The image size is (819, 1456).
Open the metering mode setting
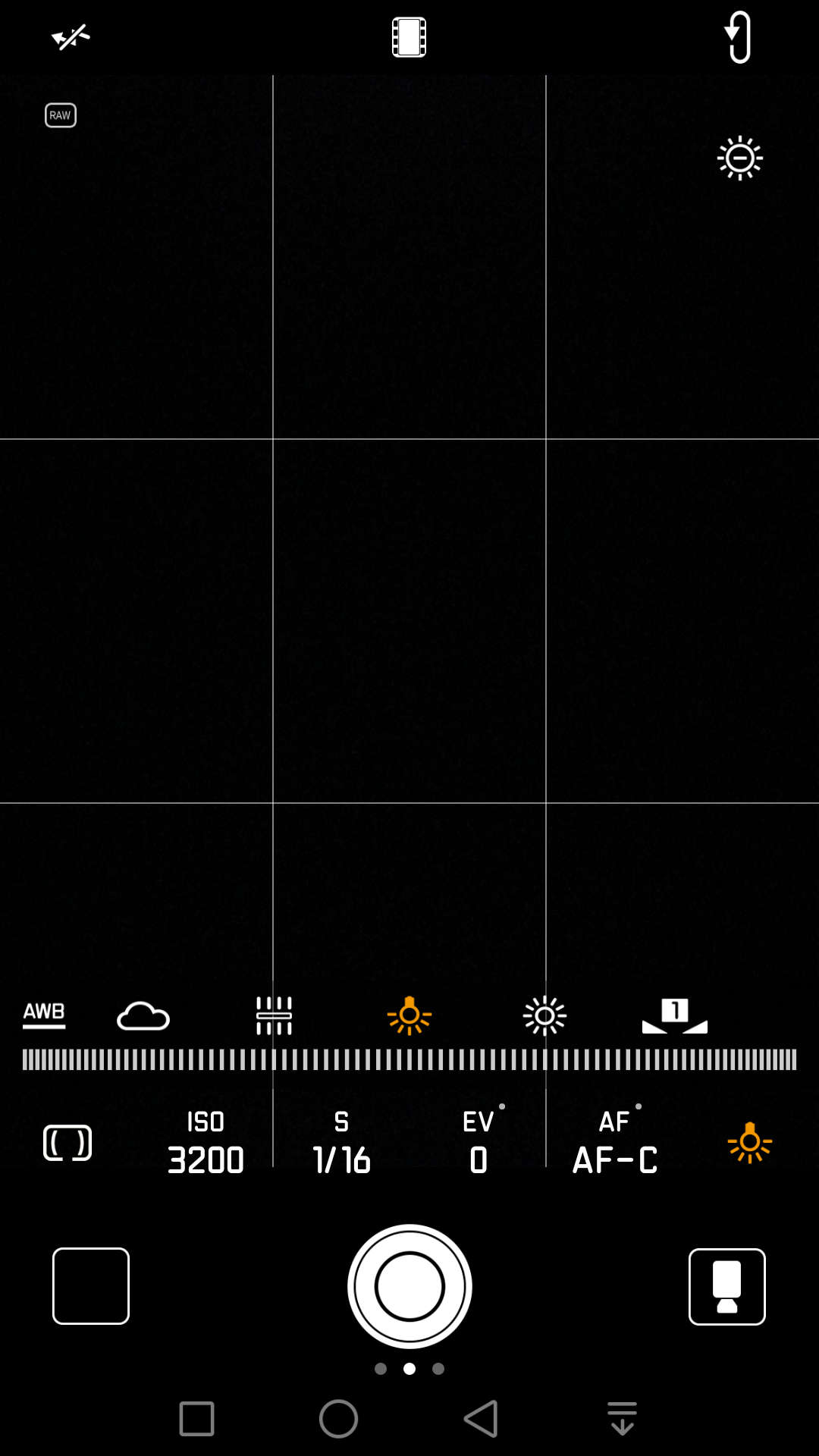[67, 1143]
